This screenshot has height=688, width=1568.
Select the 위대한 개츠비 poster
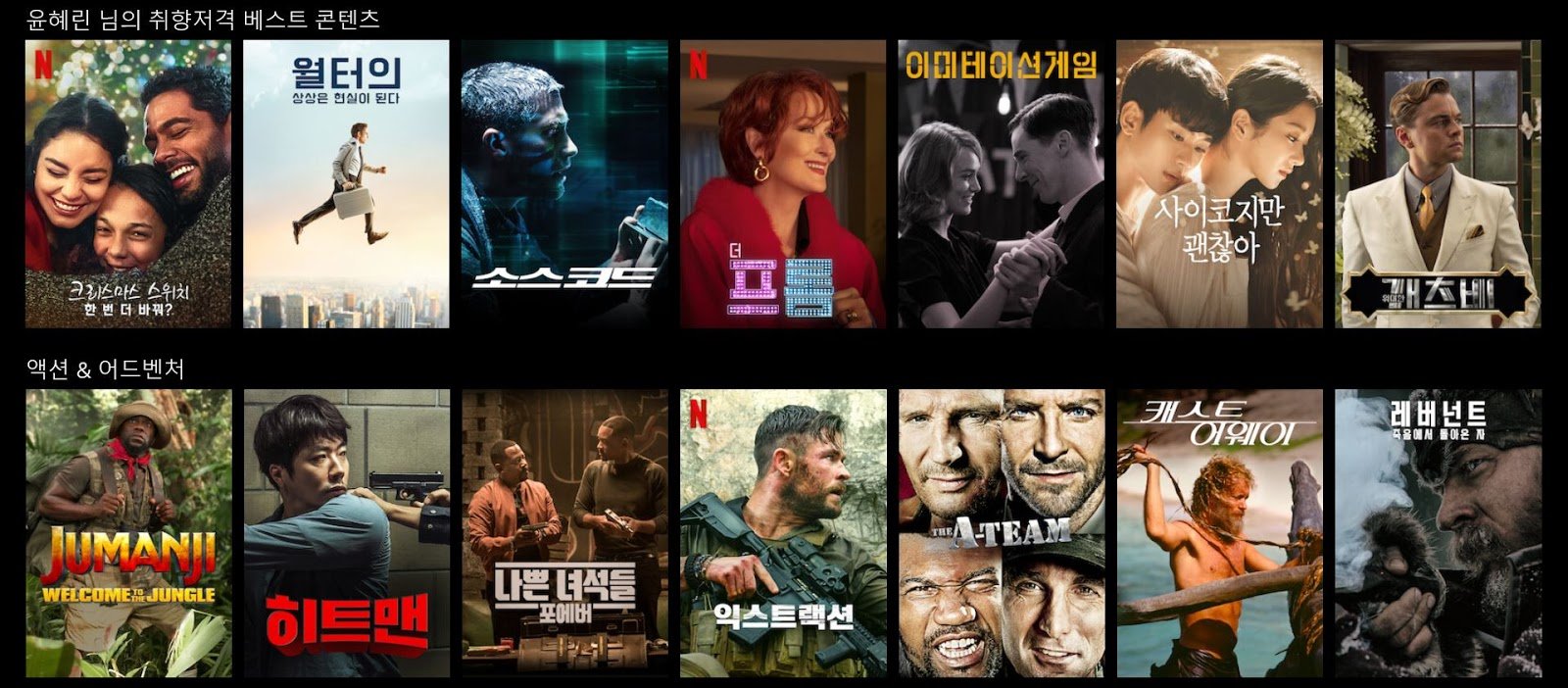pos(1438,183)
